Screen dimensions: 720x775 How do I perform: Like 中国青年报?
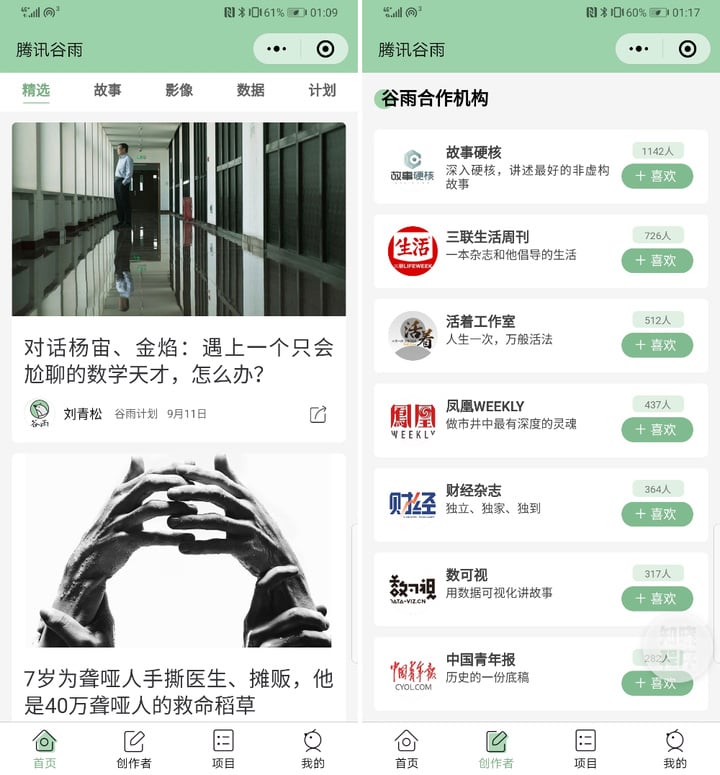tap(657, 683)
